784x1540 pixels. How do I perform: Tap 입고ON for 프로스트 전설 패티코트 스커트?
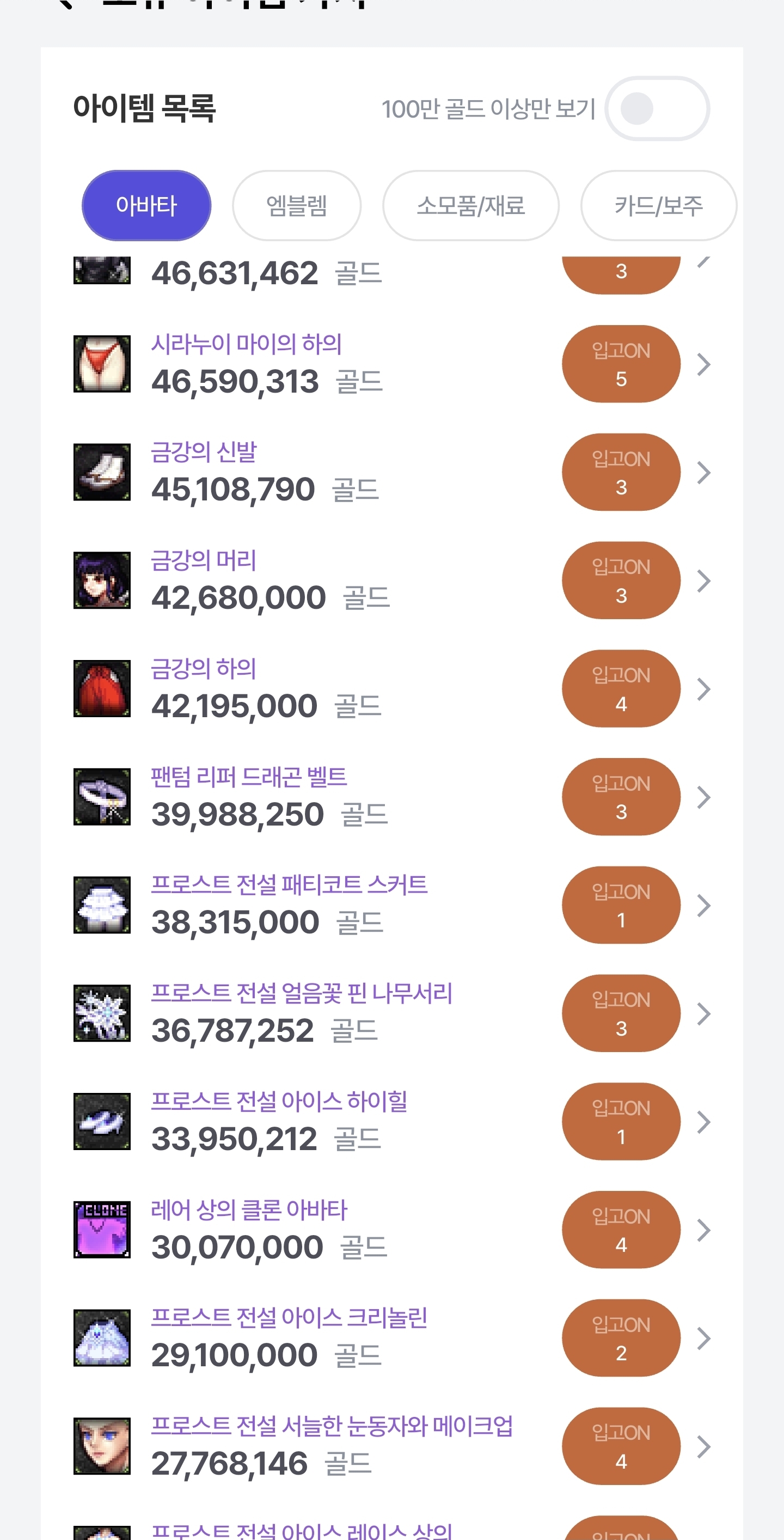[x=621, y=905]
